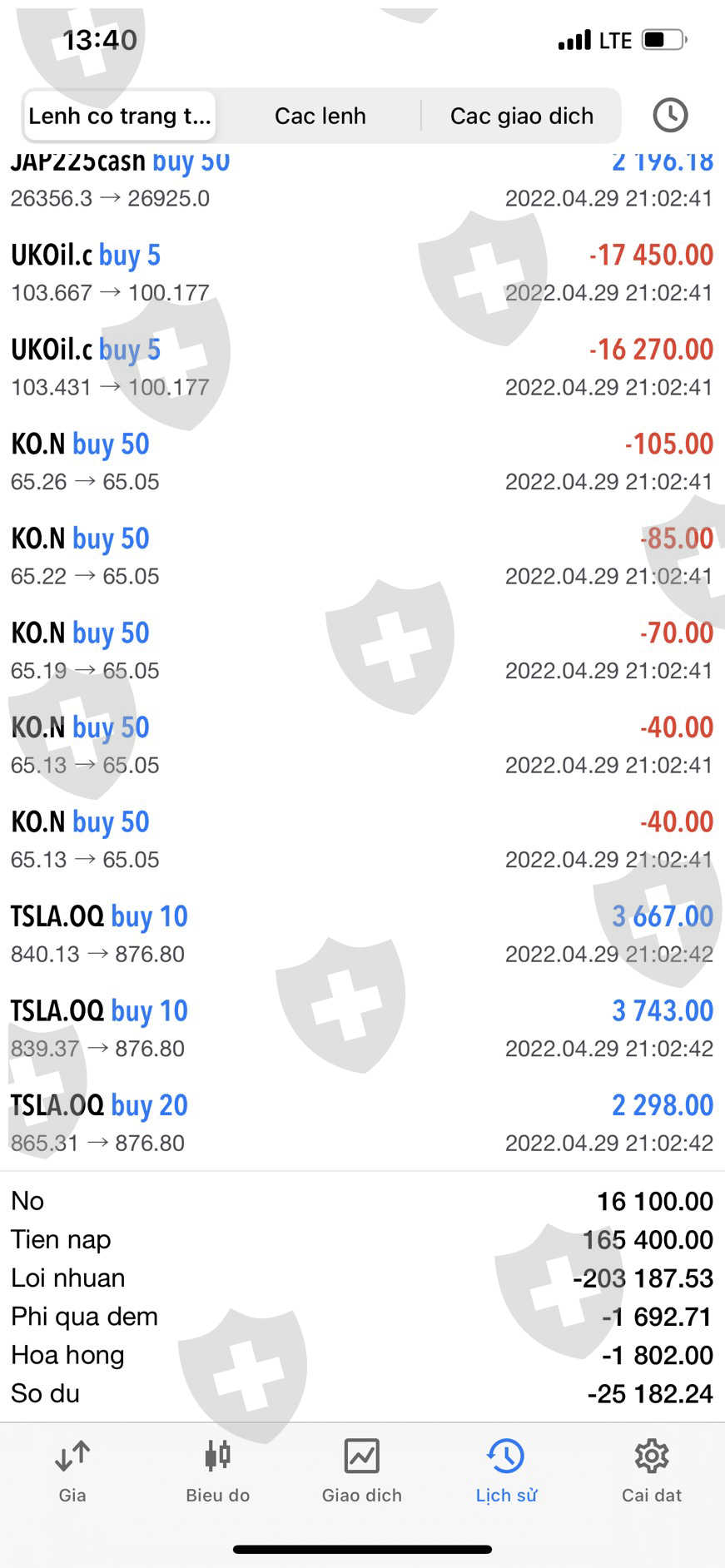View the KO.N trade with -70.00 loss
Screen dimensions: 725x1568
point(362,651)
